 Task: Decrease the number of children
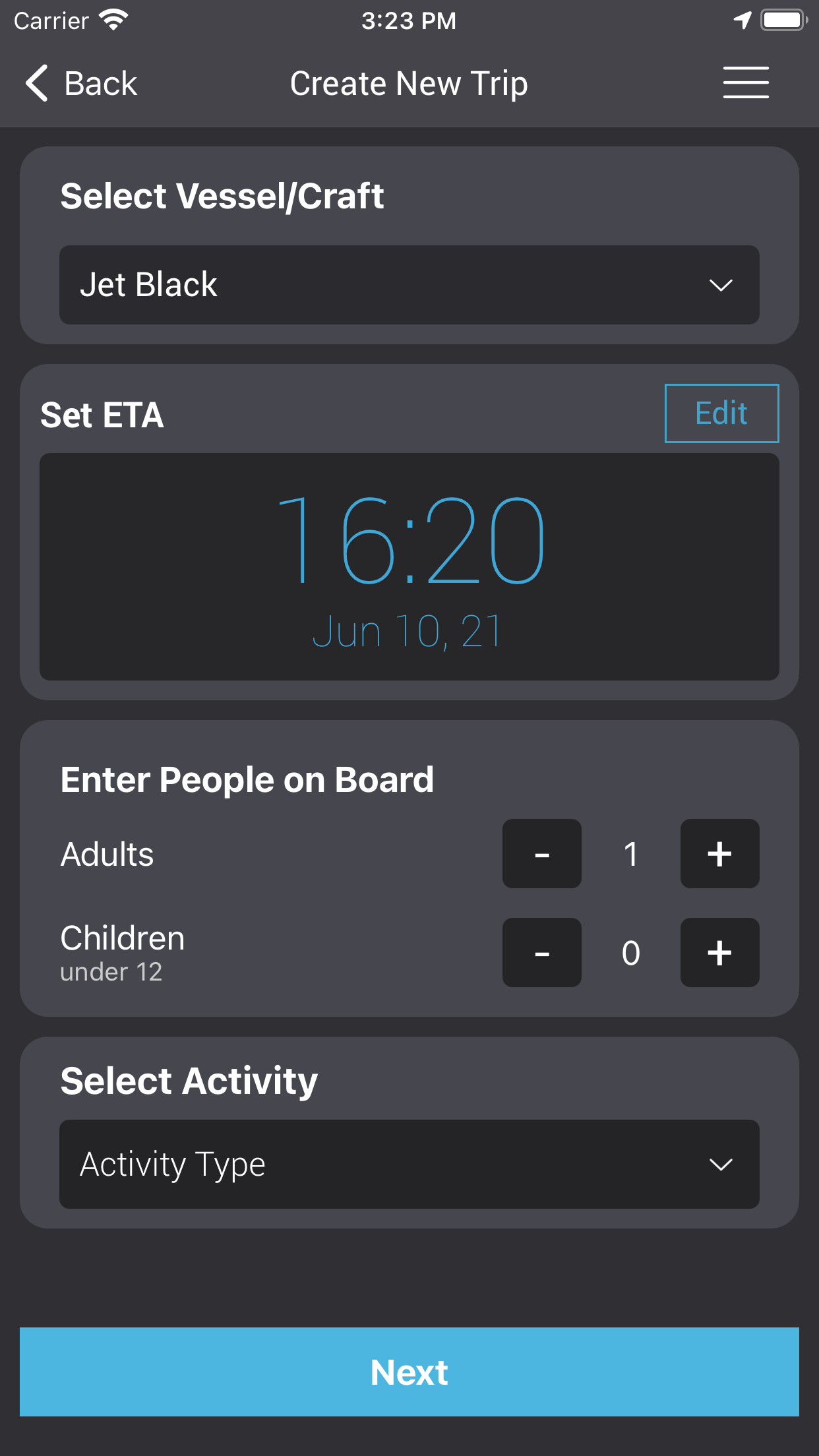(541, 953)
